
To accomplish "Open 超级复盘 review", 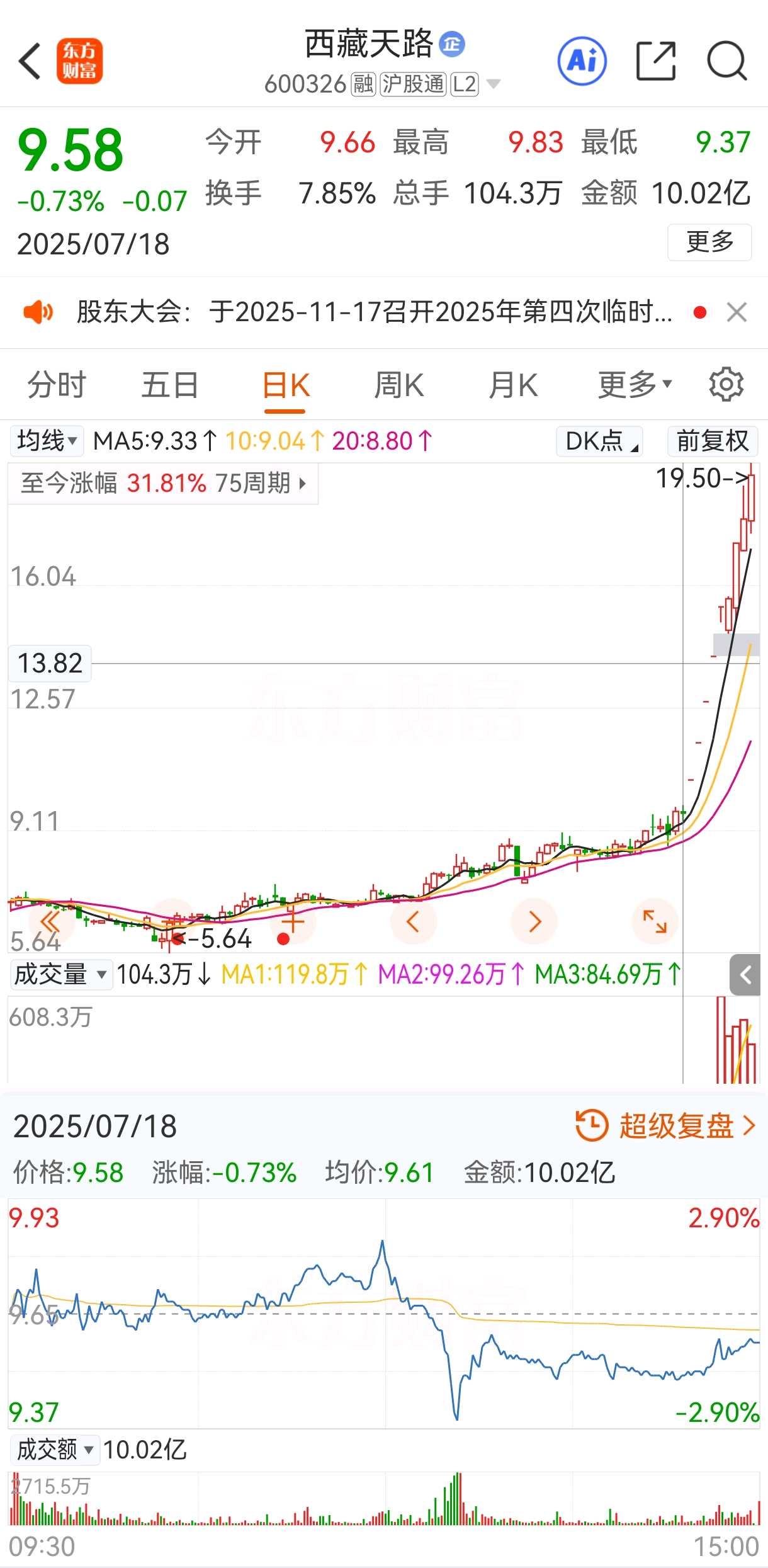I will tap(666, 1127).
